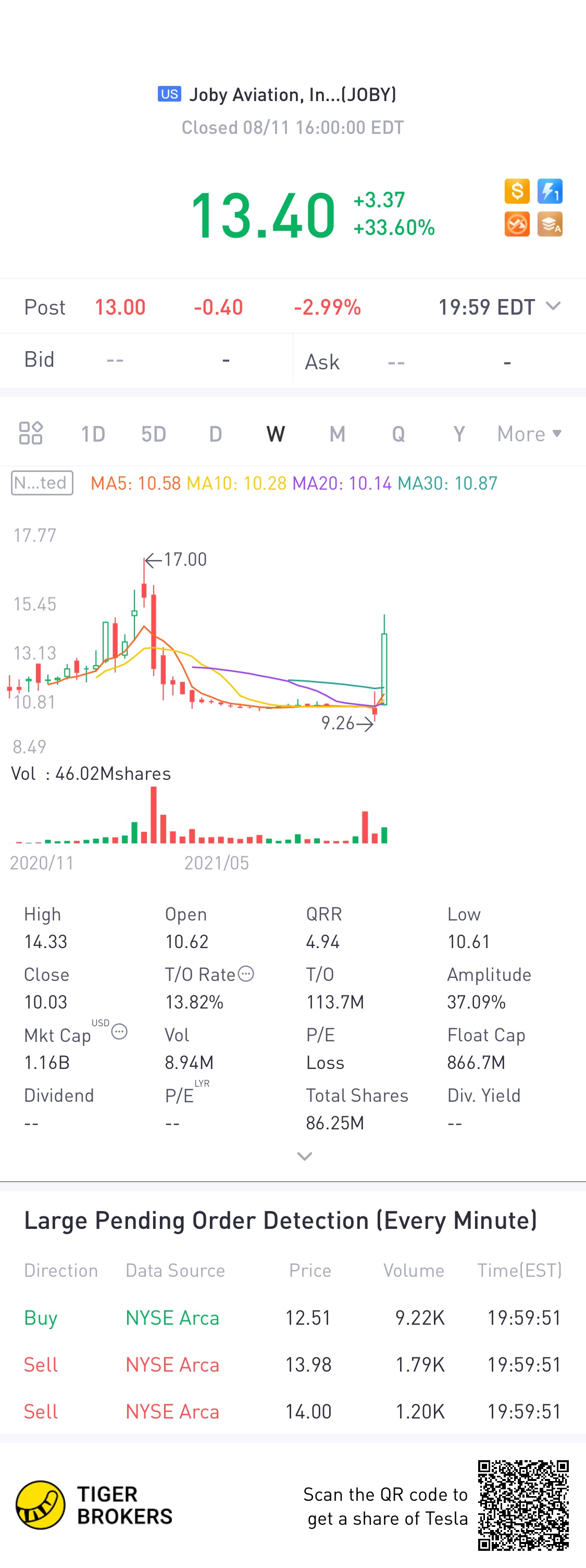Show the Q quarterly chart

pyautogui.click(x=398, y=434)
